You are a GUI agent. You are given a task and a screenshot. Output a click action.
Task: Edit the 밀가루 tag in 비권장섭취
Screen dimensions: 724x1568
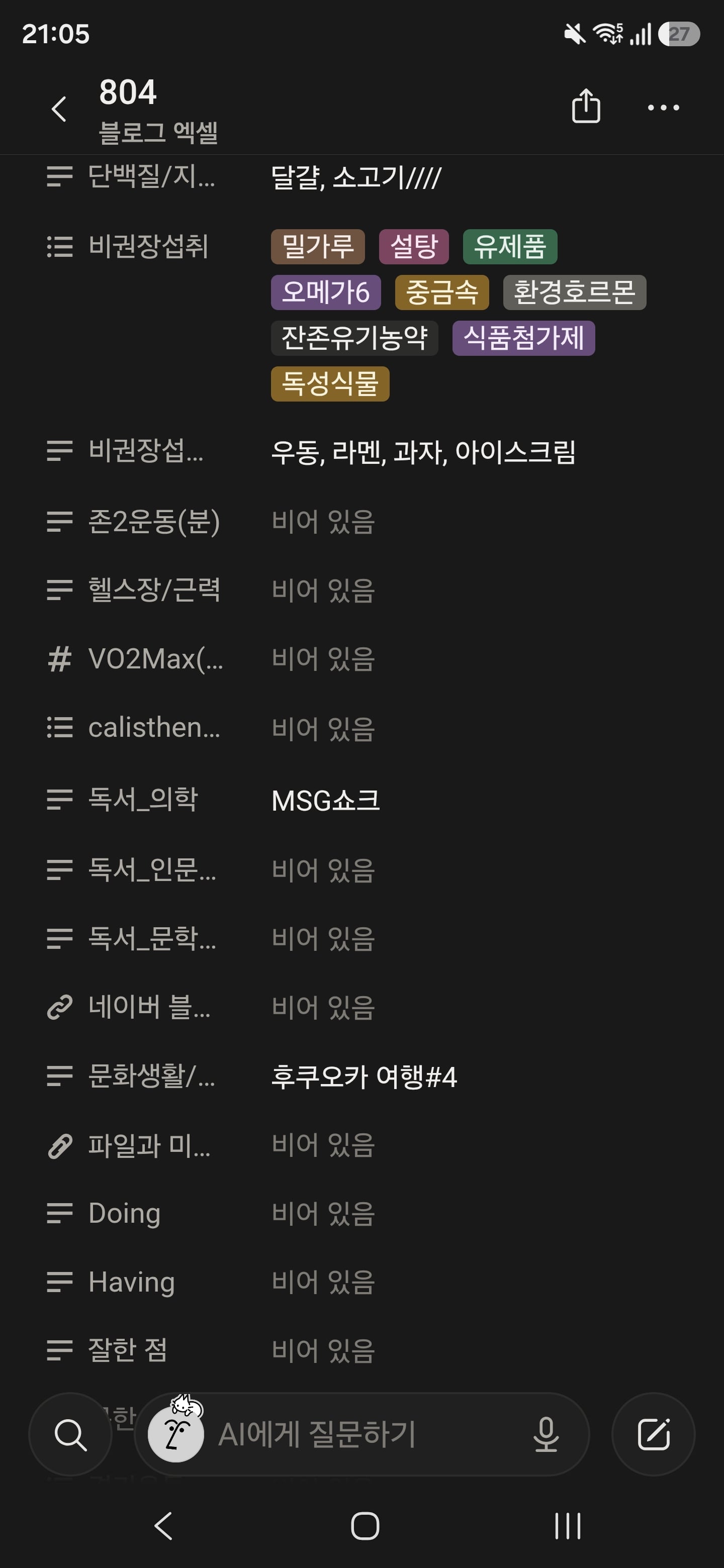[318, 247]
